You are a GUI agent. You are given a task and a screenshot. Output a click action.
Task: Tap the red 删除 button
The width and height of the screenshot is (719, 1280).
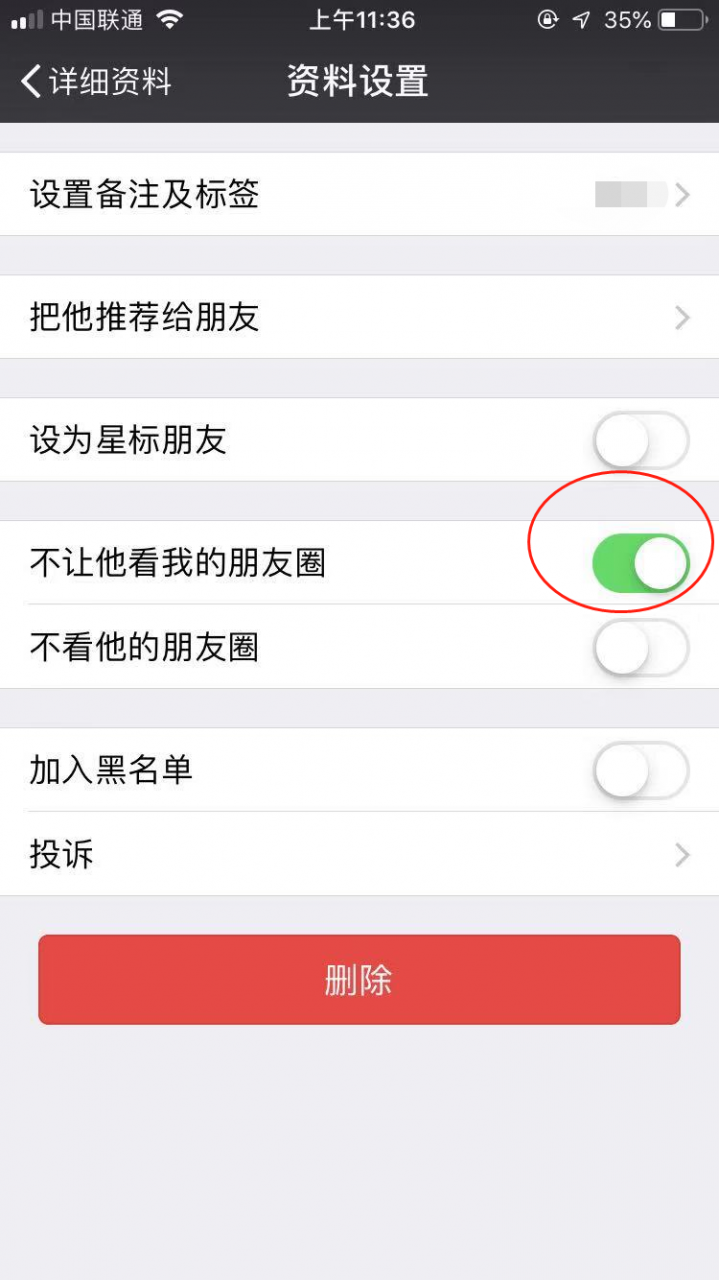[x=359, y=980]
